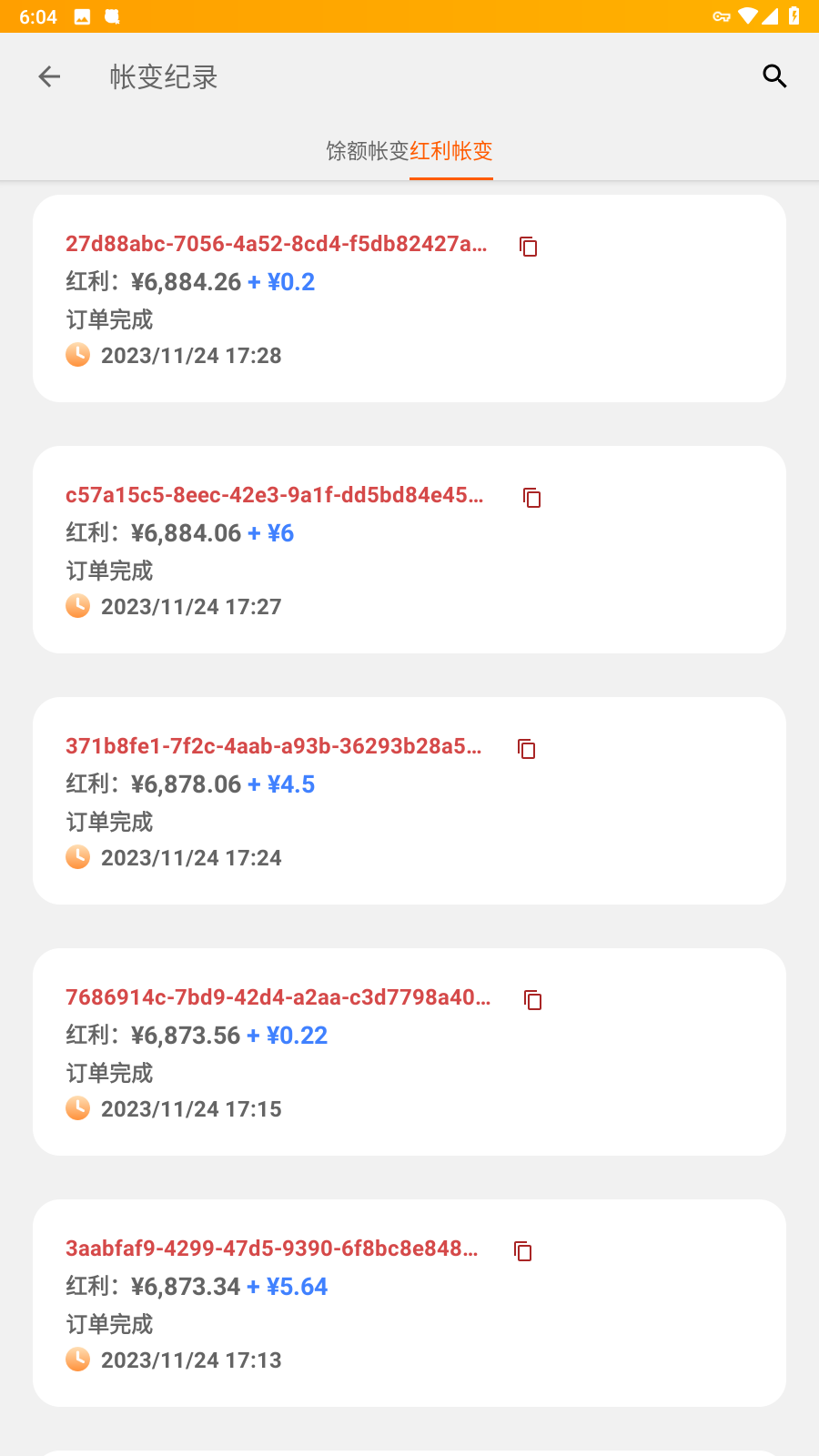Switch to the 馀额帐变 tab
Image resolution: width=819 pixels, height=1456 pixels.
pyautogui.click(x=368, y=151)
